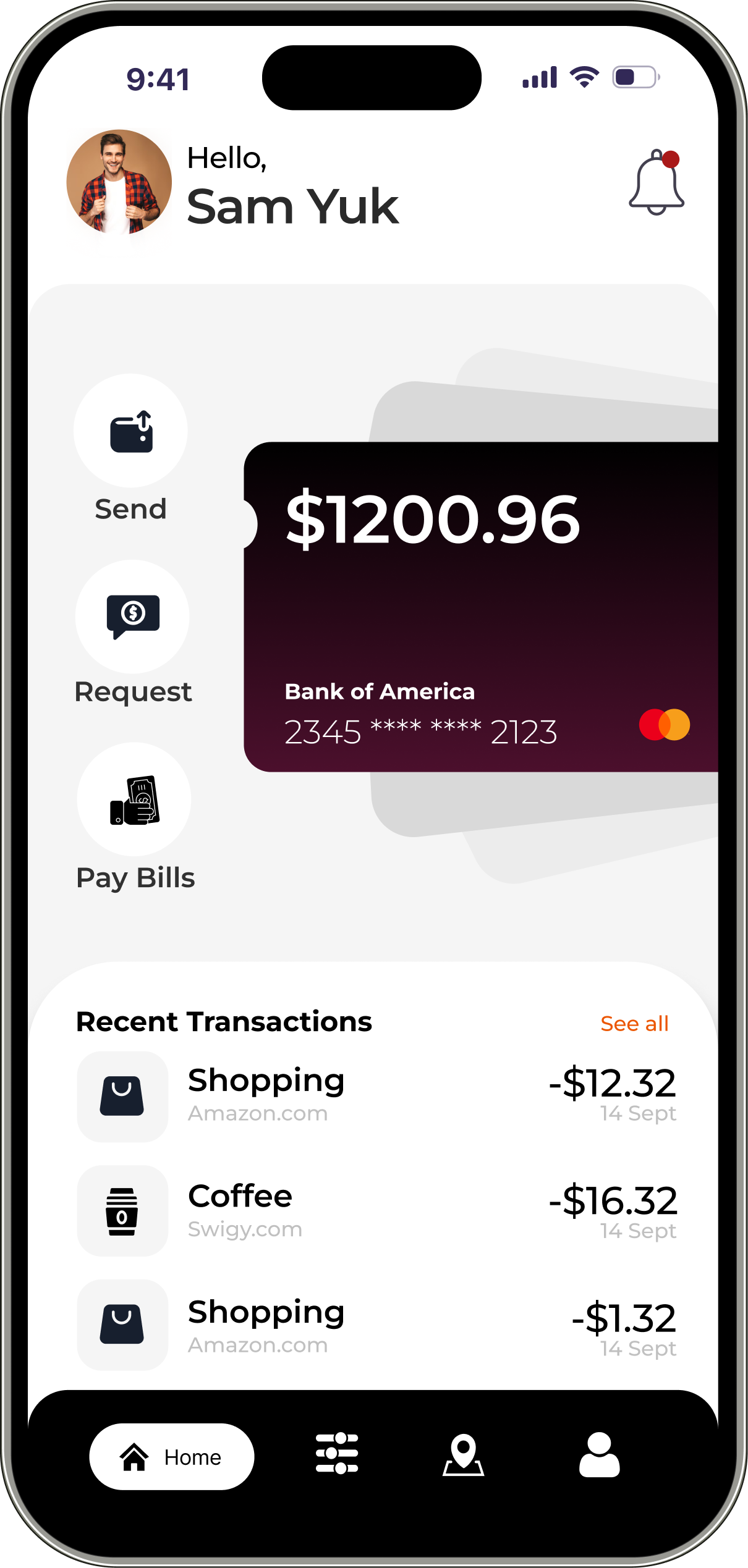Viewport: 748px width, 1568px height.
Task: Open the Shopping transaction of -$12.32
Action: [x=376, y=1096]
